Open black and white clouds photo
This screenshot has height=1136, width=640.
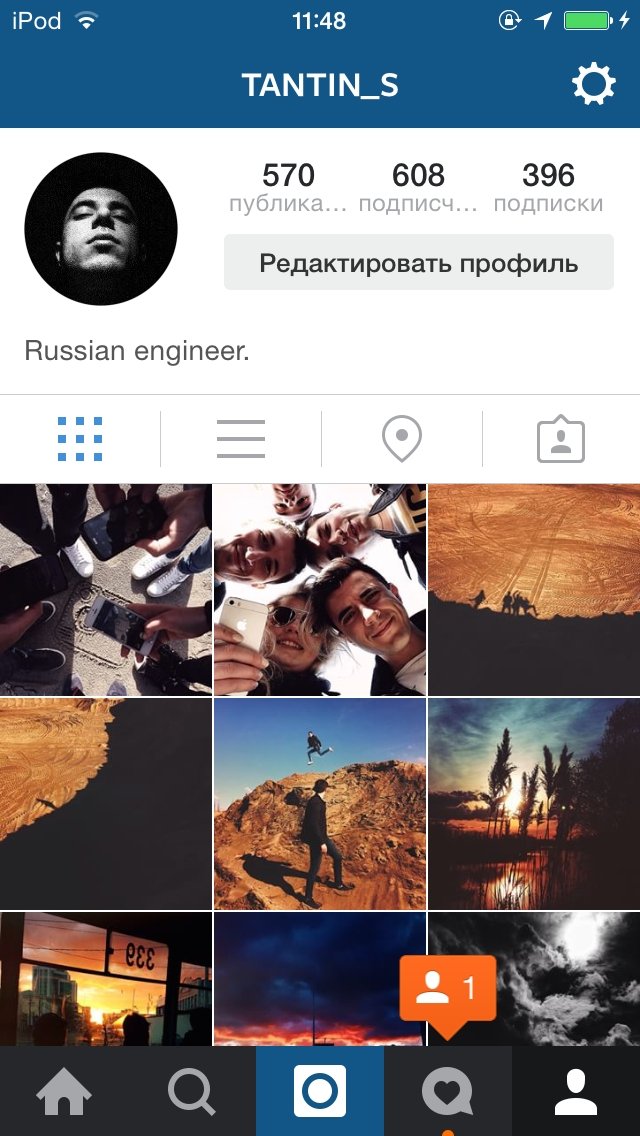coord(534,979)
